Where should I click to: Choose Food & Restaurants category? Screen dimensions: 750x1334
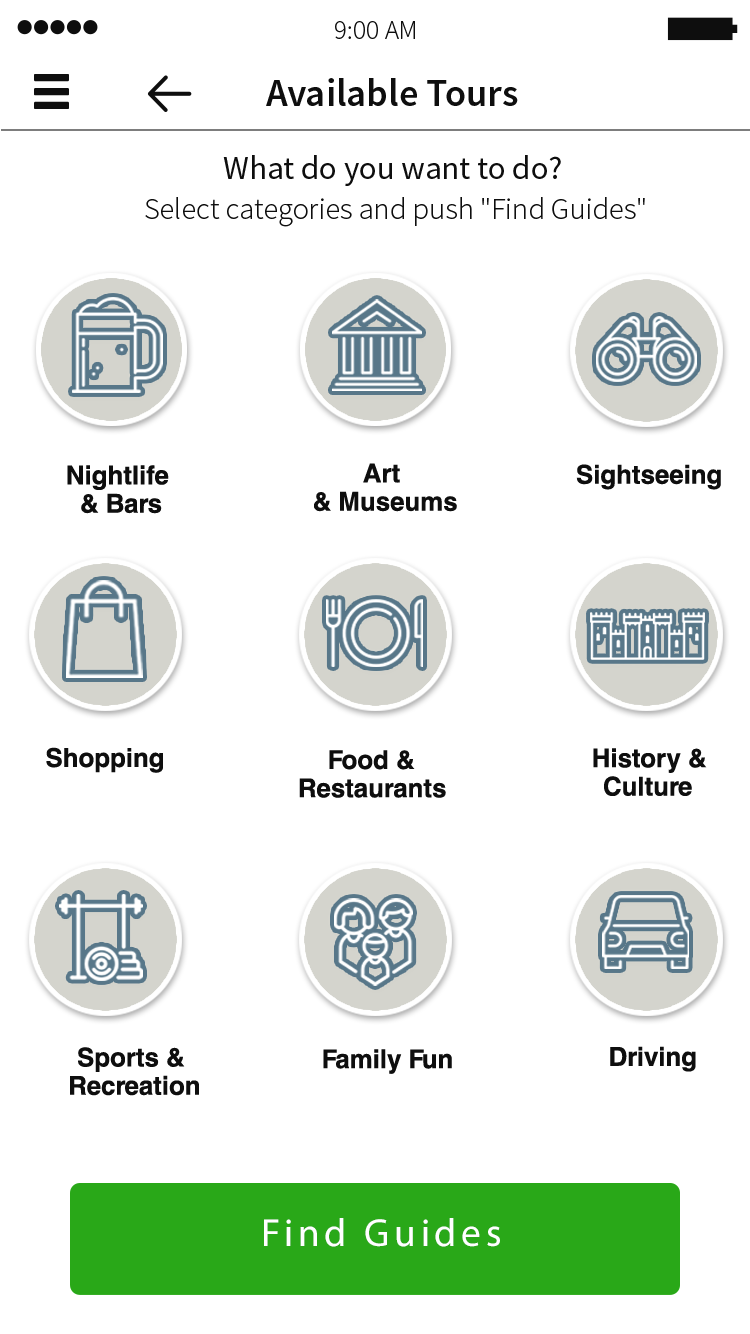[376, 634]
